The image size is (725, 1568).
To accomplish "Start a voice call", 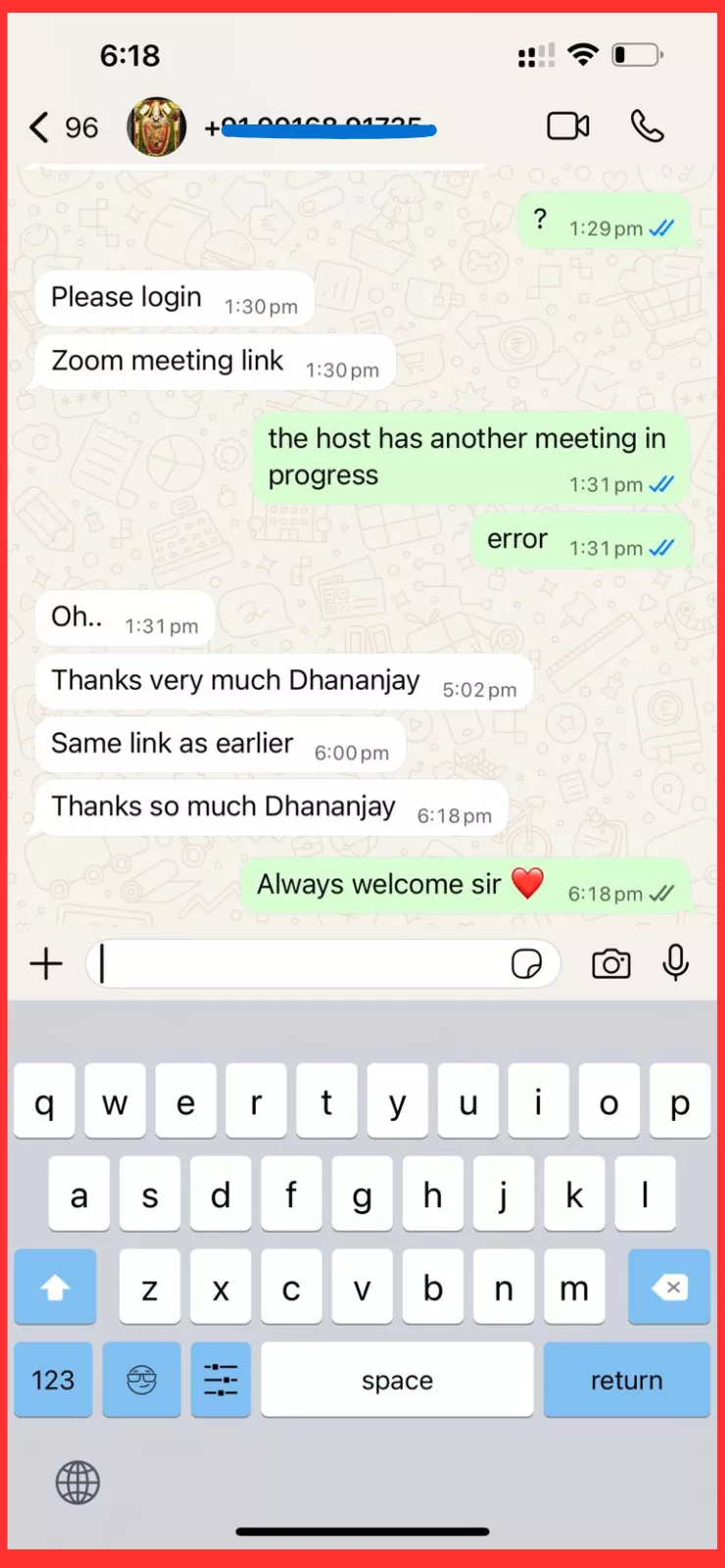I will [648, 126].
